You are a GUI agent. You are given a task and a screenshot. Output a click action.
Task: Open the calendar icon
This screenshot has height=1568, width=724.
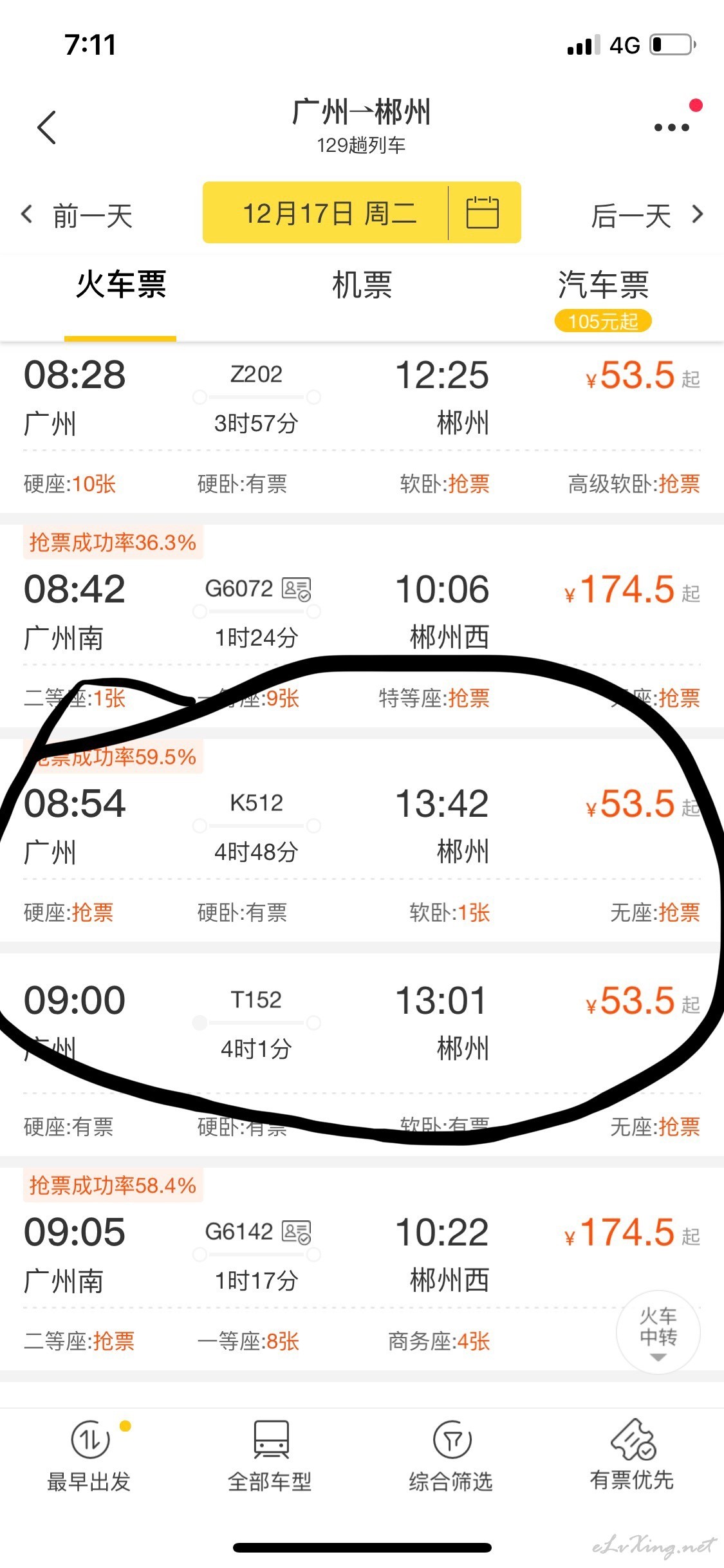click(483, 212)
